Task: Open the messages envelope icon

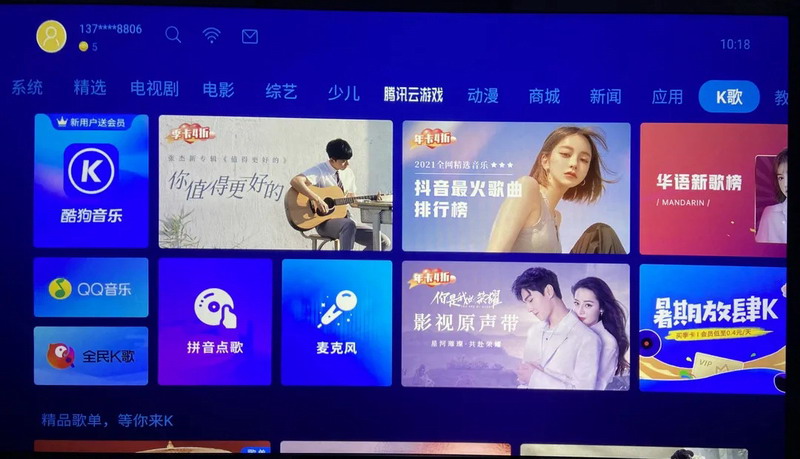Action: coord(250,36)
